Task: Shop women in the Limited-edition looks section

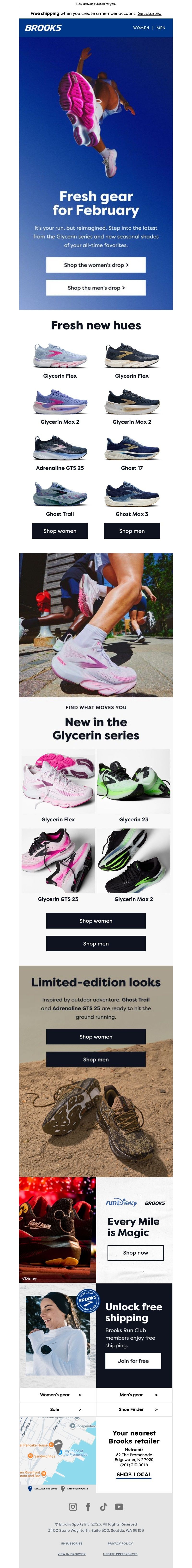Action: coord(96,1037)
